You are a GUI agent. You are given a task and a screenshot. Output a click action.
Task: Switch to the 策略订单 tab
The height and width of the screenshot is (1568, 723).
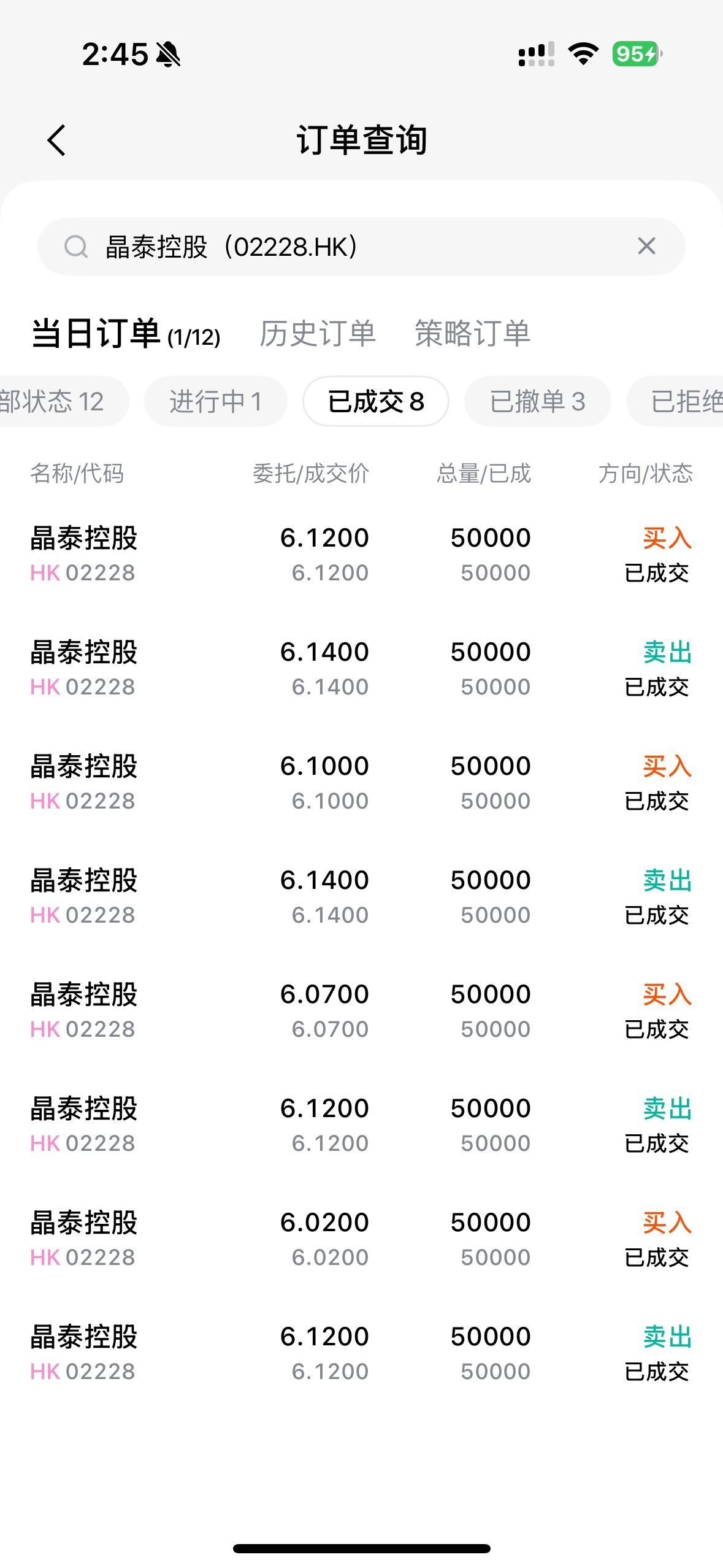(472, 334)
